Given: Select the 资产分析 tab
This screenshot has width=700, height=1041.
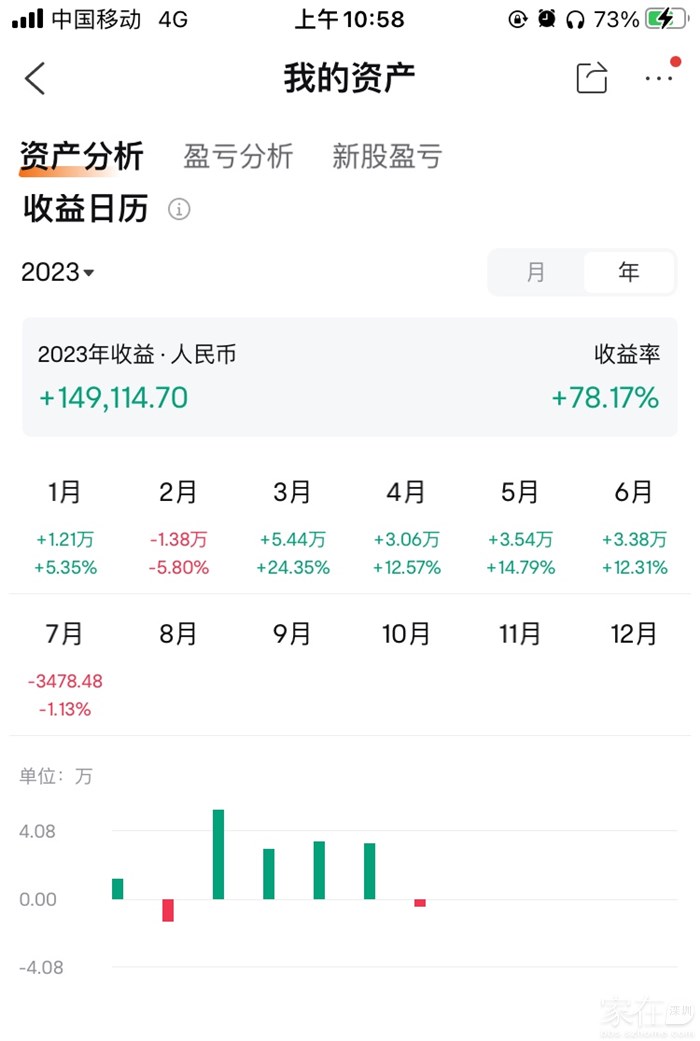Looking at the screenshot, I should pyautogui.click(x=81, y=157).
